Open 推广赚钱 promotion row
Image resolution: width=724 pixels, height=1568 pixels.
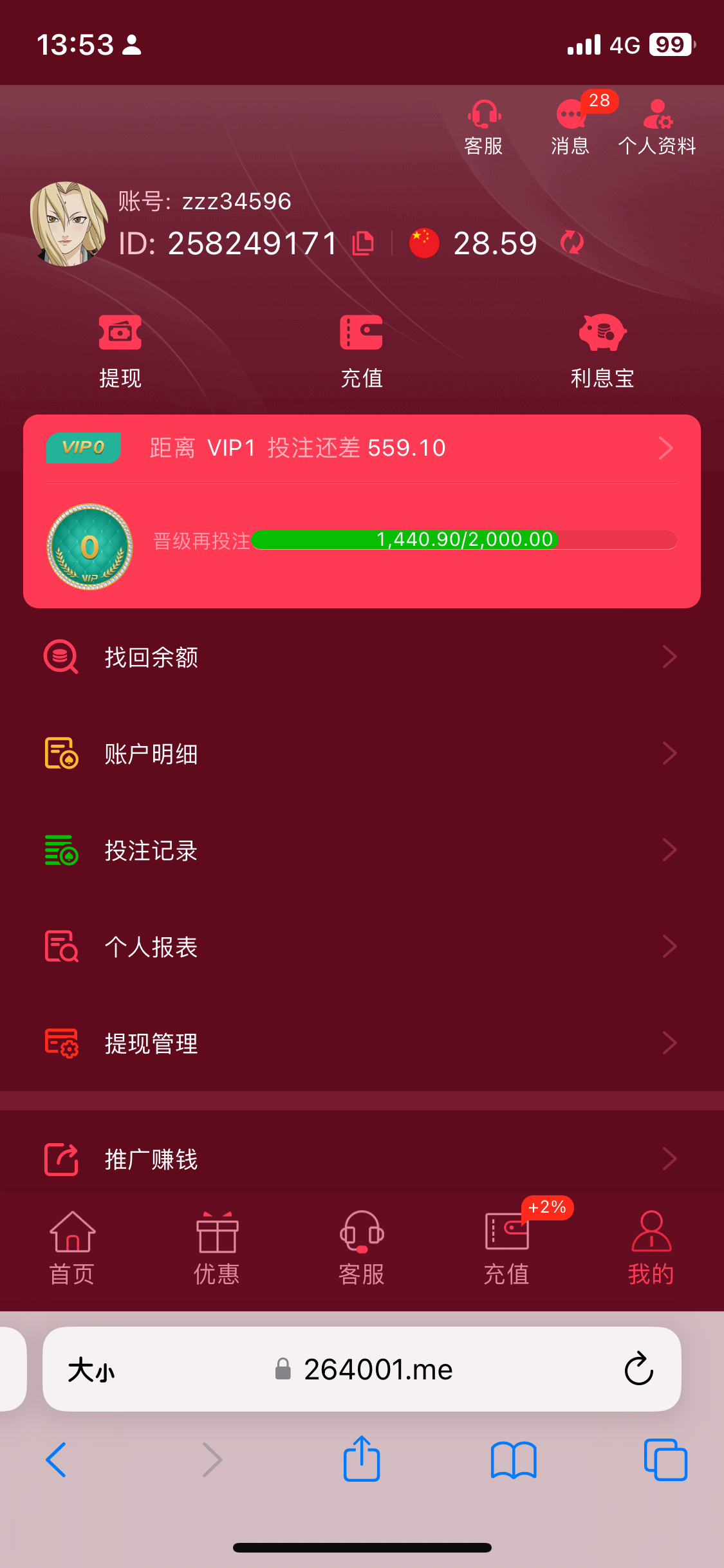click(362, 1159)
